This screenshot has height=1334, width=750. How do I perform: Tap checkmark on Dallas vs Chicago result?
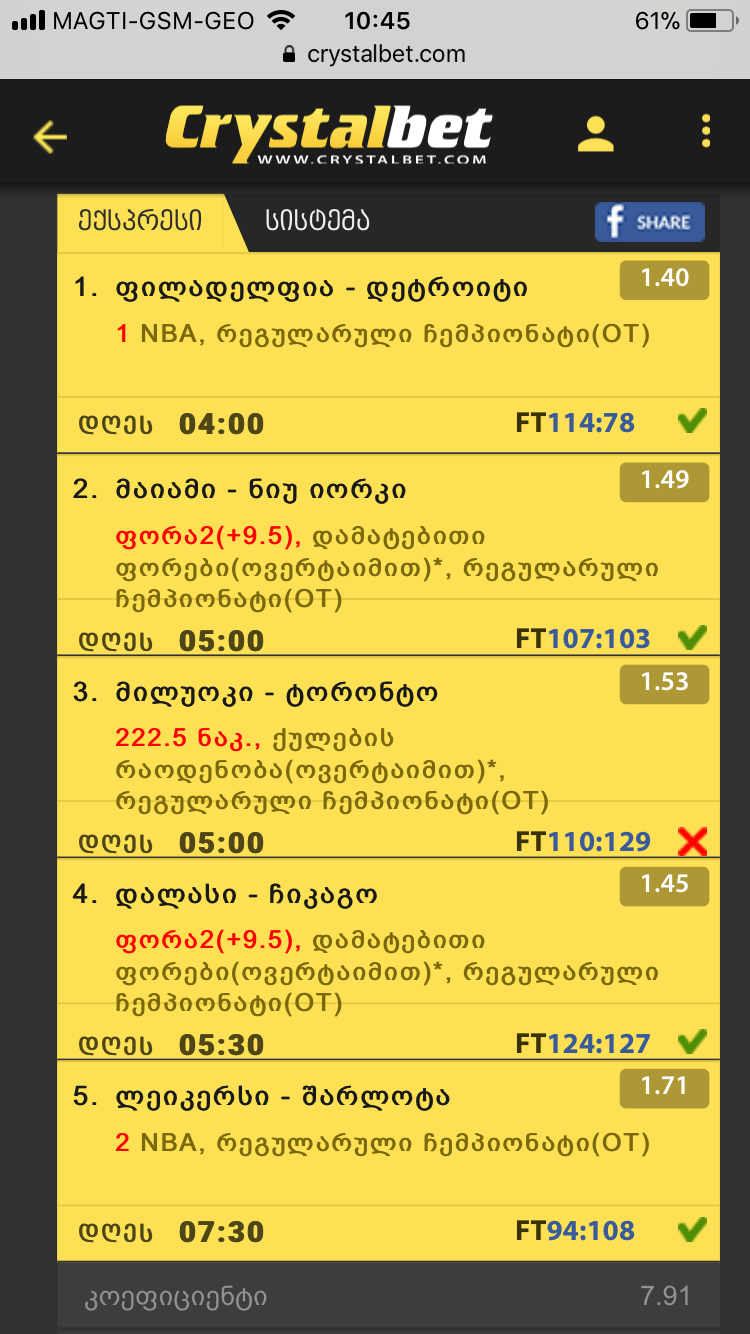click(691, 1041)
